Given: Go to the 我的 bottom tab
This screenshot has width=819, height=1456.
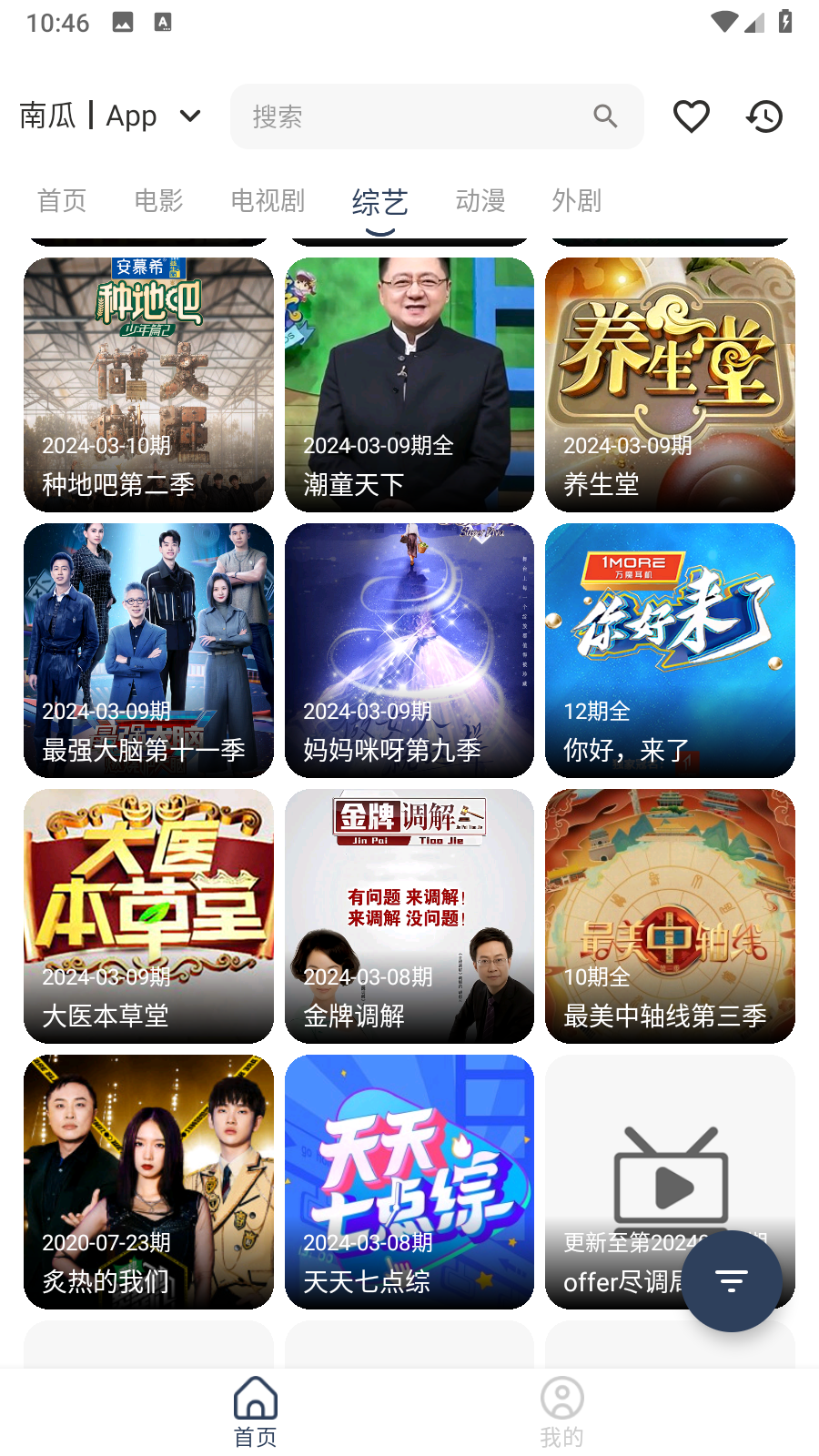Looking at the screenshot, I should click(x=561, y=1411).
